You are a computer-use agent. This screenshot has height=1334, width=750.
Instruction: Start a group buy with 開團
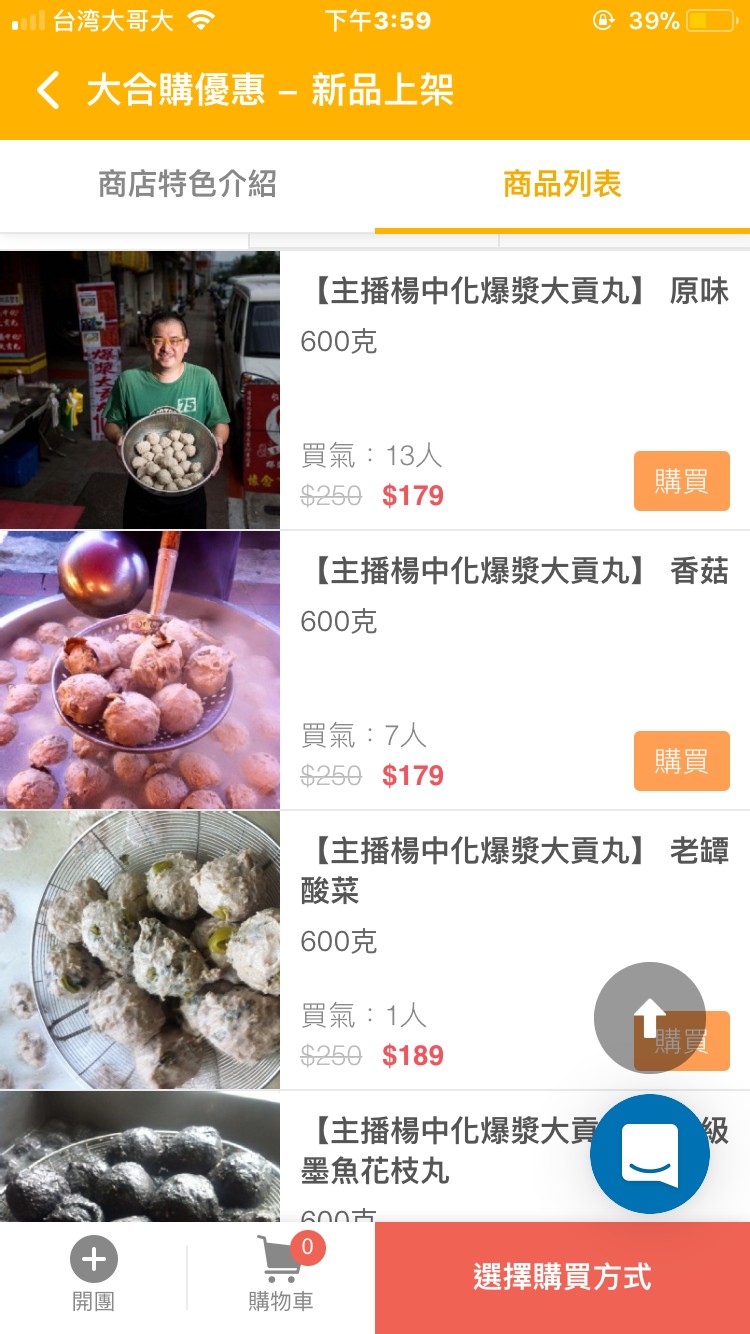93,1276
